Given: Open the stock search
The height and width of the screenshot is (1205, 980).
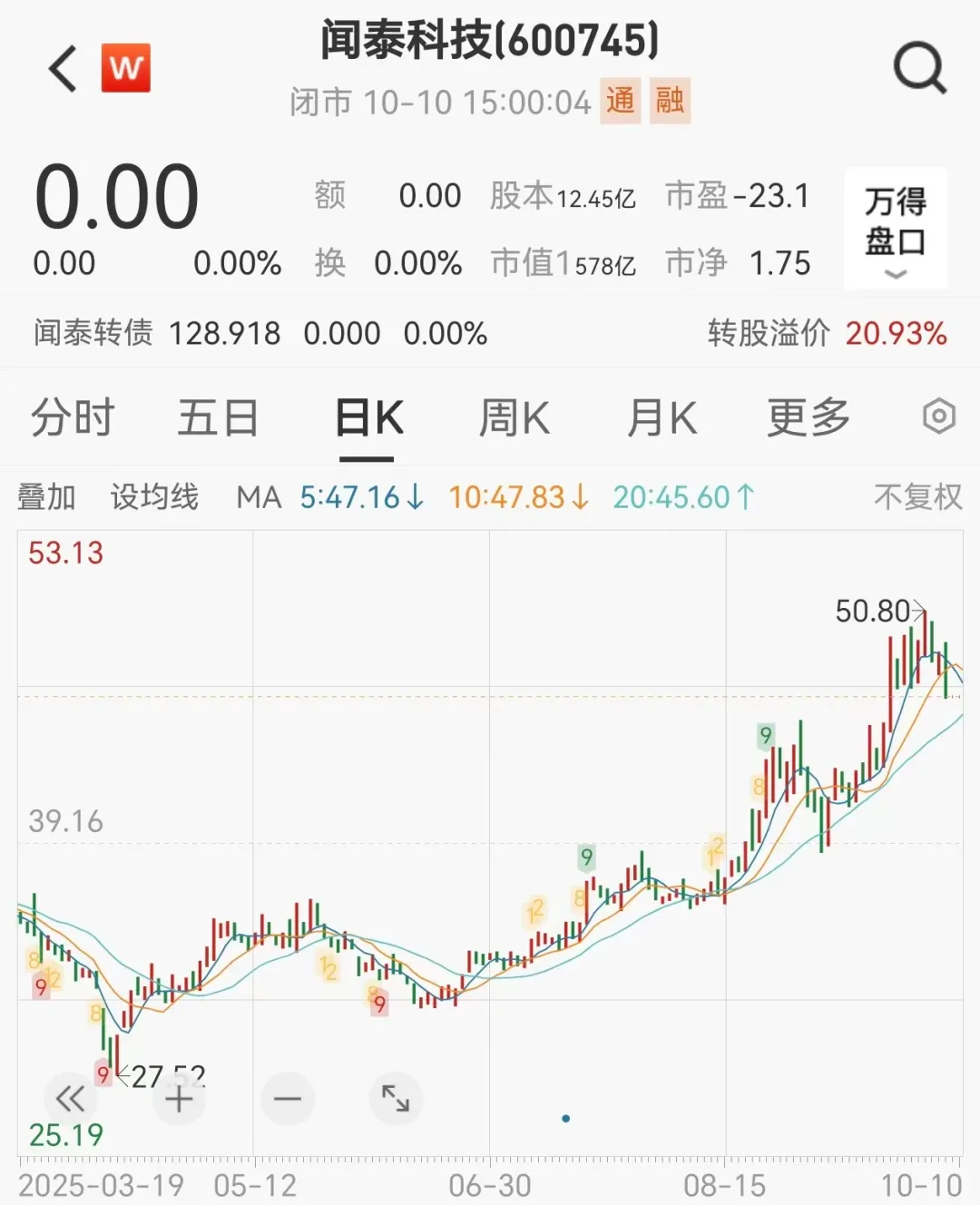Looking at the screenshot, I should pyautogui.click(x=919, y=67).
